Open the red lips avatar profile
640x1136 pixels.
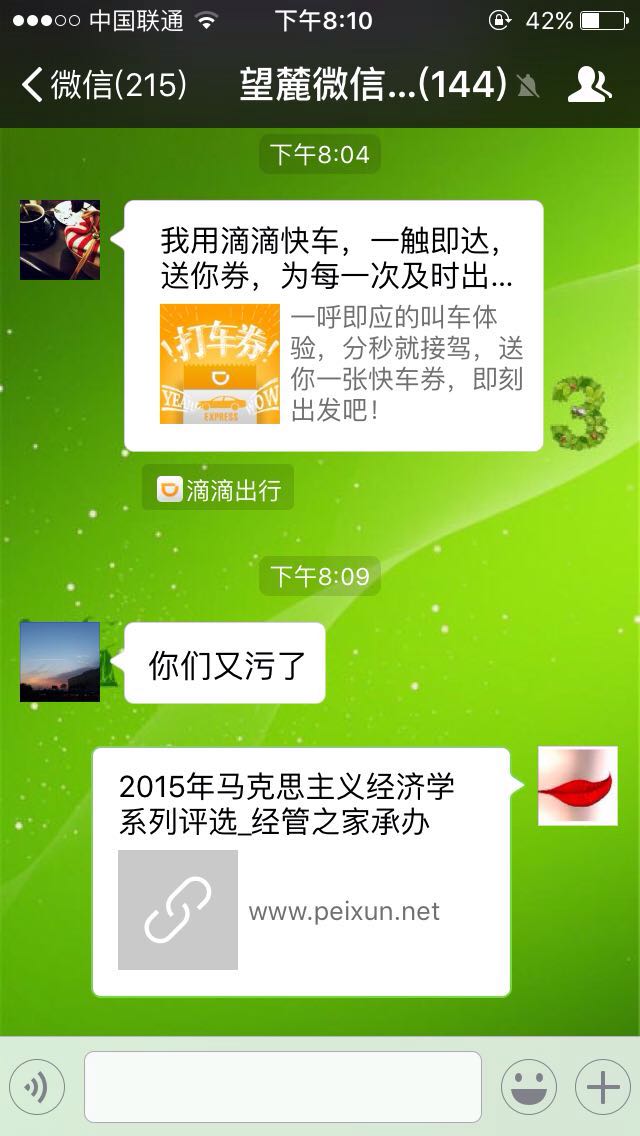[578, 786]
